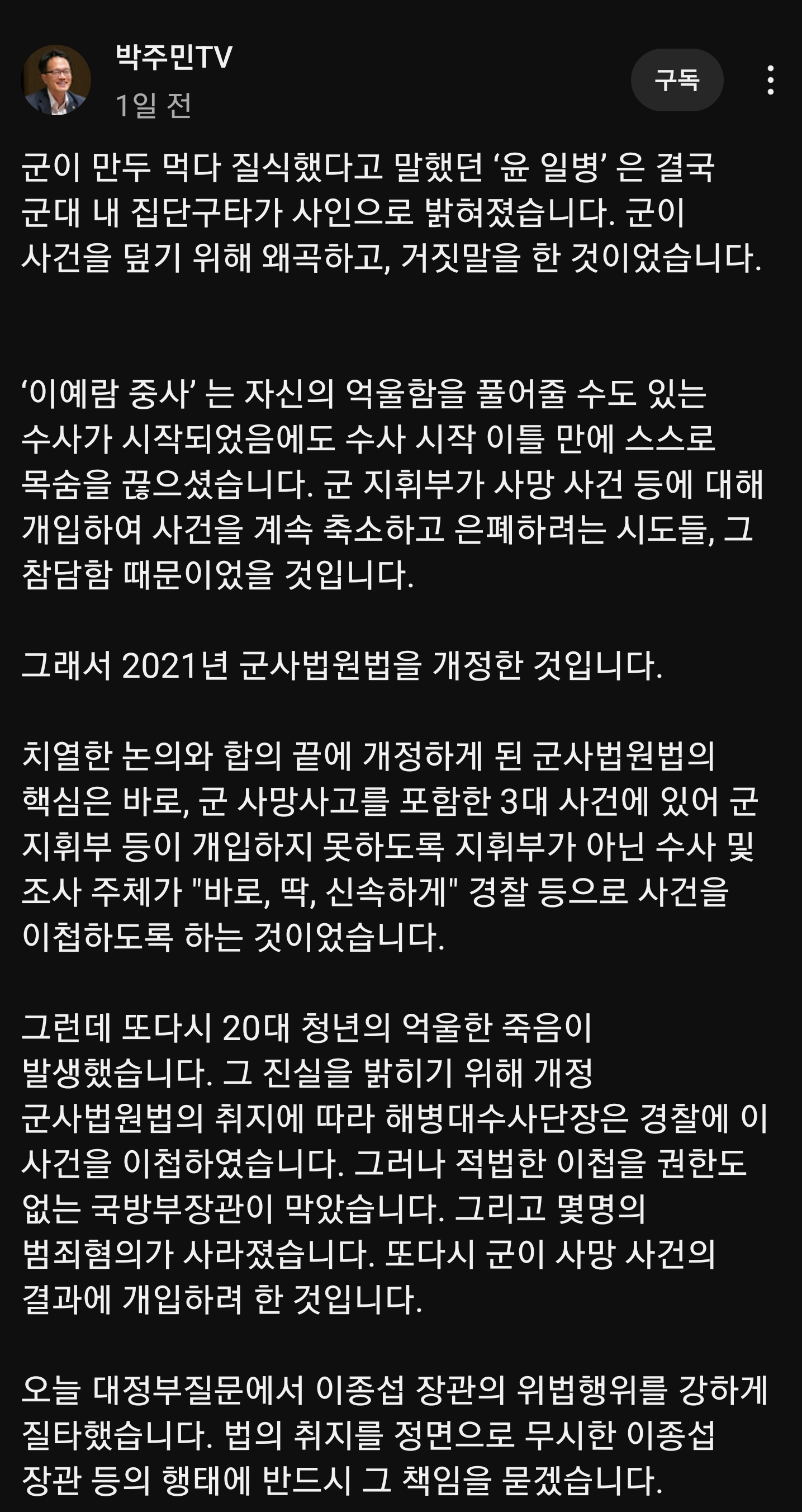Screen dimensions: 802x1512
Task: Open 박주민TV's profile picture
Action: click(x=56, y=80)
